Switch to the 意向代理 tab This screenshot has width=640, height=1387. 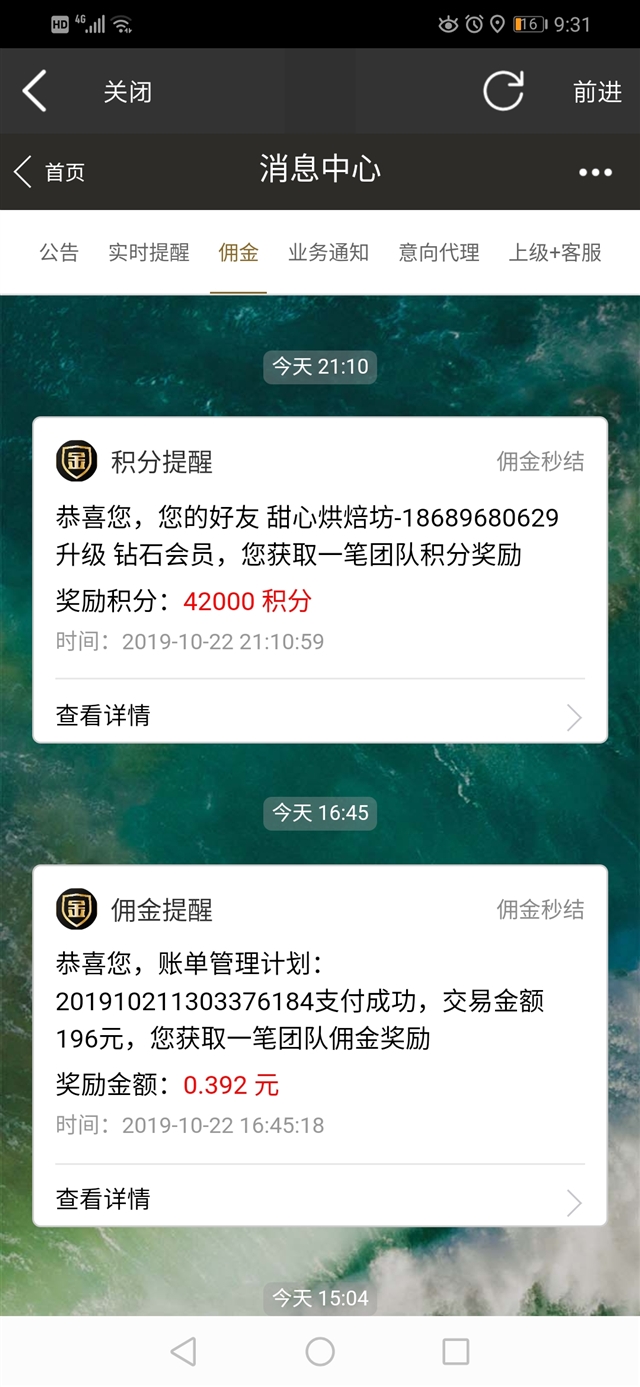click(439, 253)
